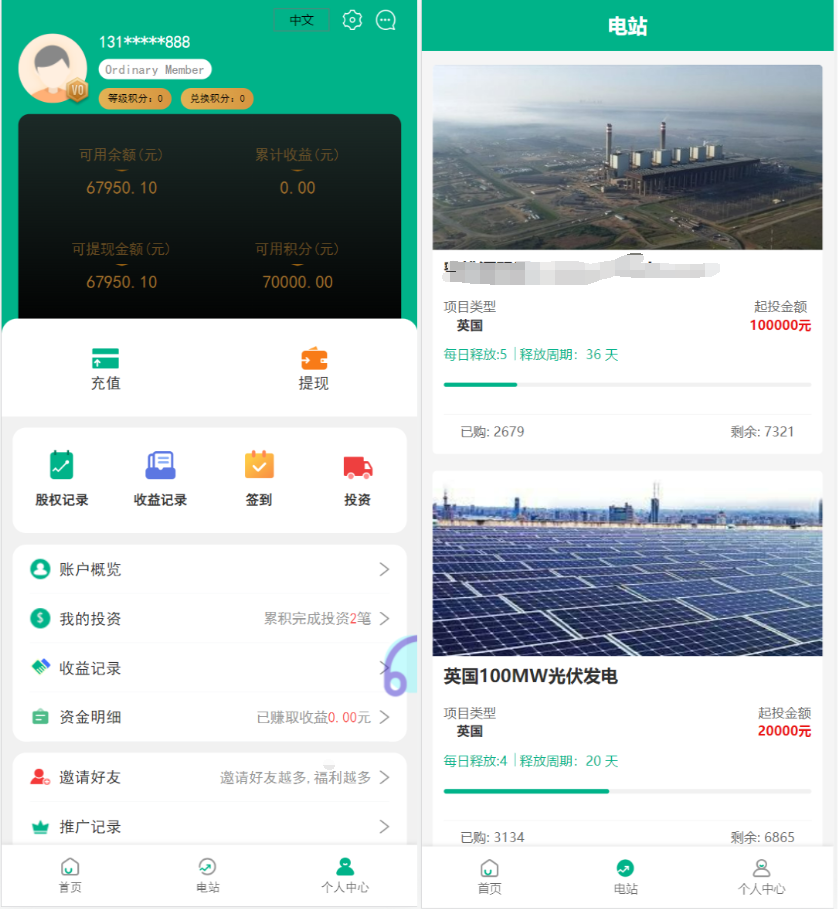
Task: Expand the 资金明细 funds detail row
Action: [209, 717]
